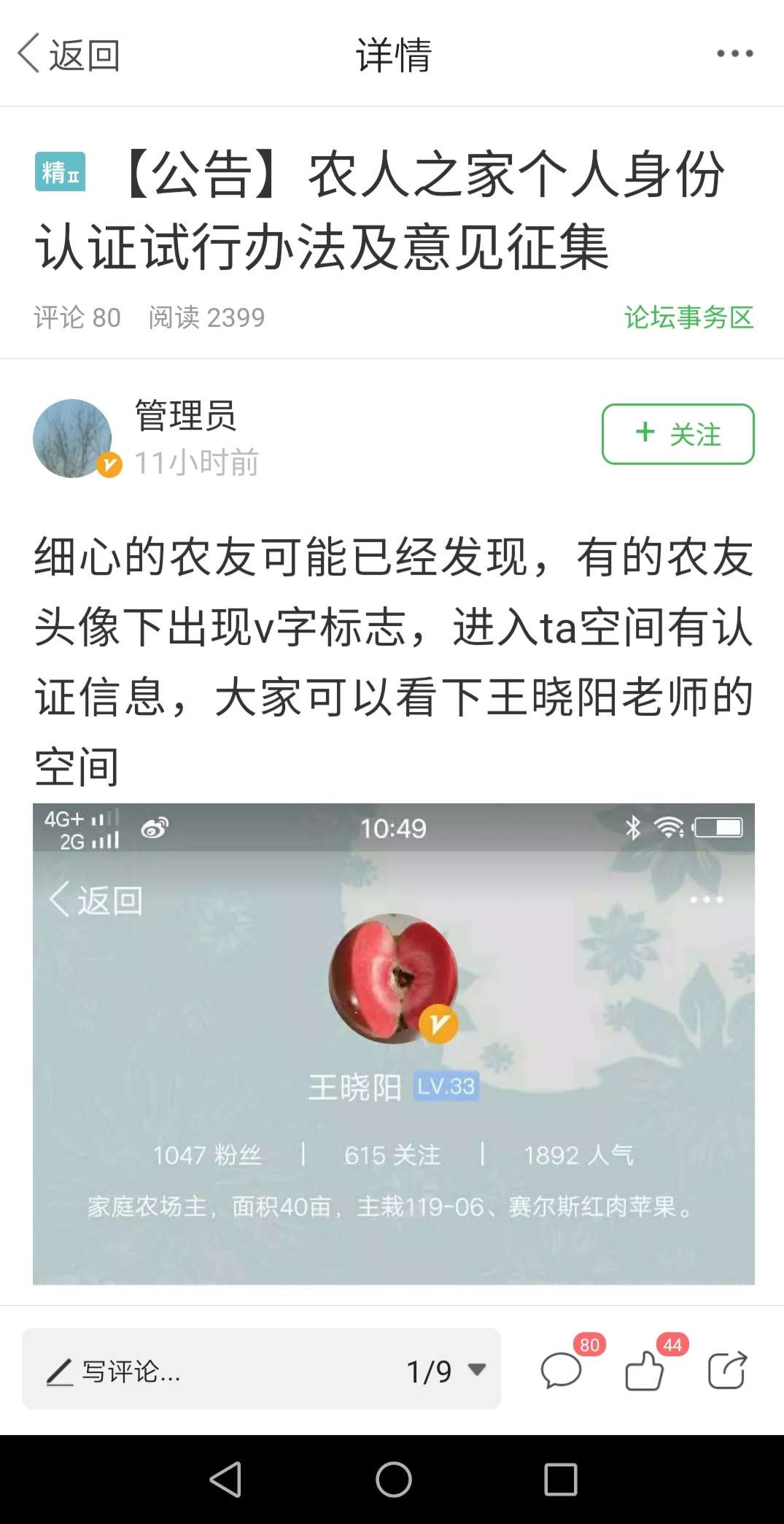Expand the 1/9 page selector dropdown
This screenshot has width=784, height=1524.
[x=446, y=1371]
